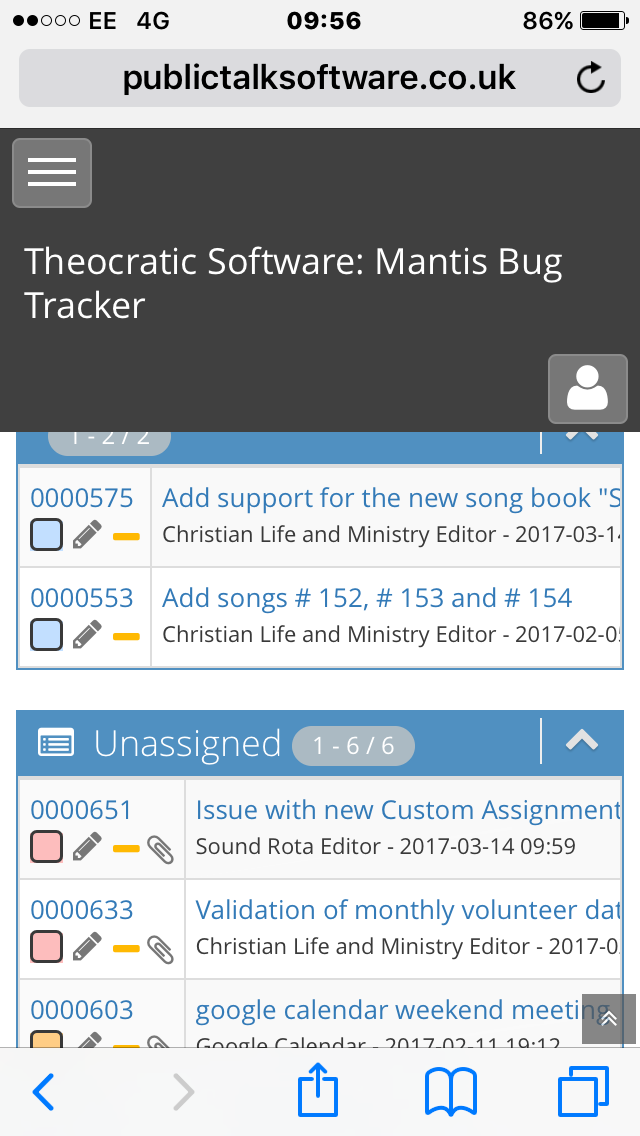Open Safari bookmarks
Screen dimensions: 640x1136
(x=451, y=1092)
